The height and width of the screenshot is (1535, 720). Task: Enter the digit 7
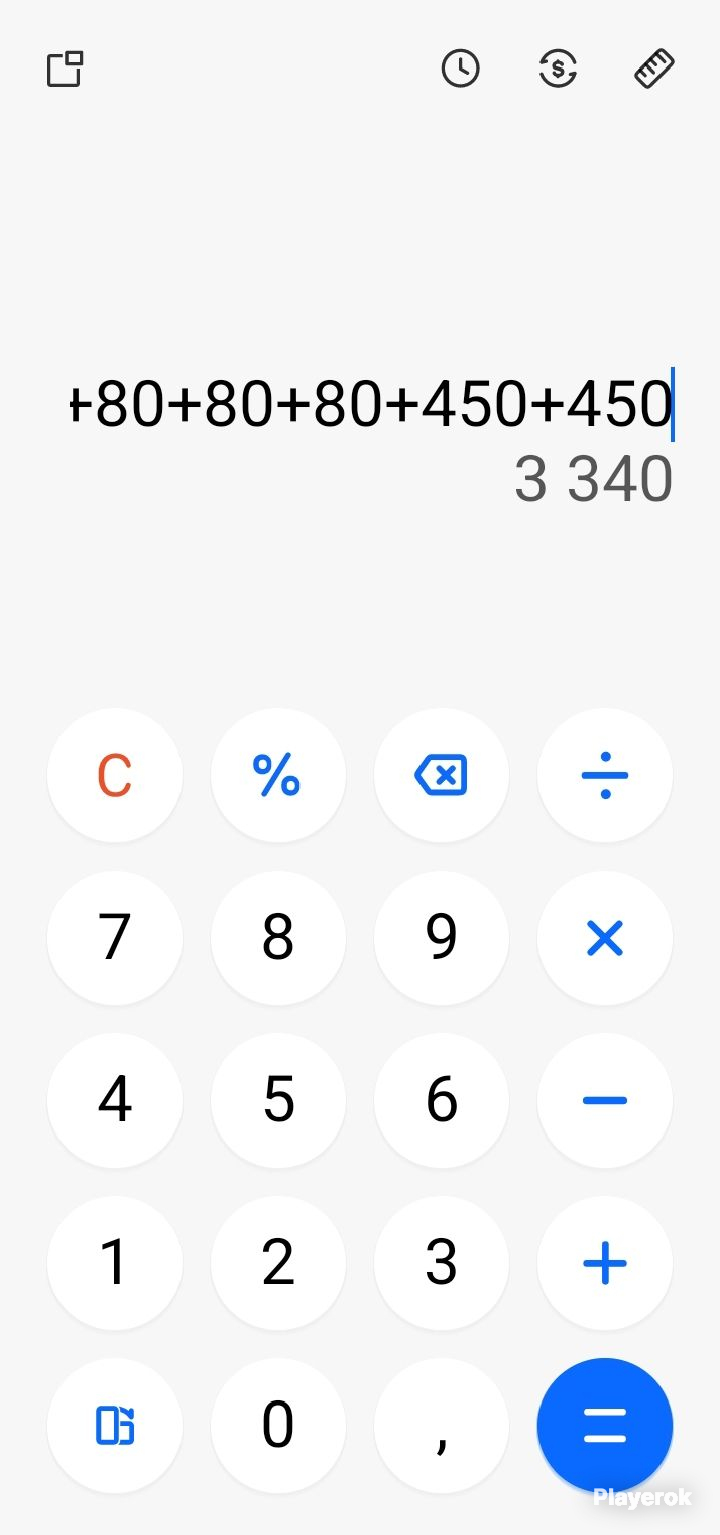(114, 938)
